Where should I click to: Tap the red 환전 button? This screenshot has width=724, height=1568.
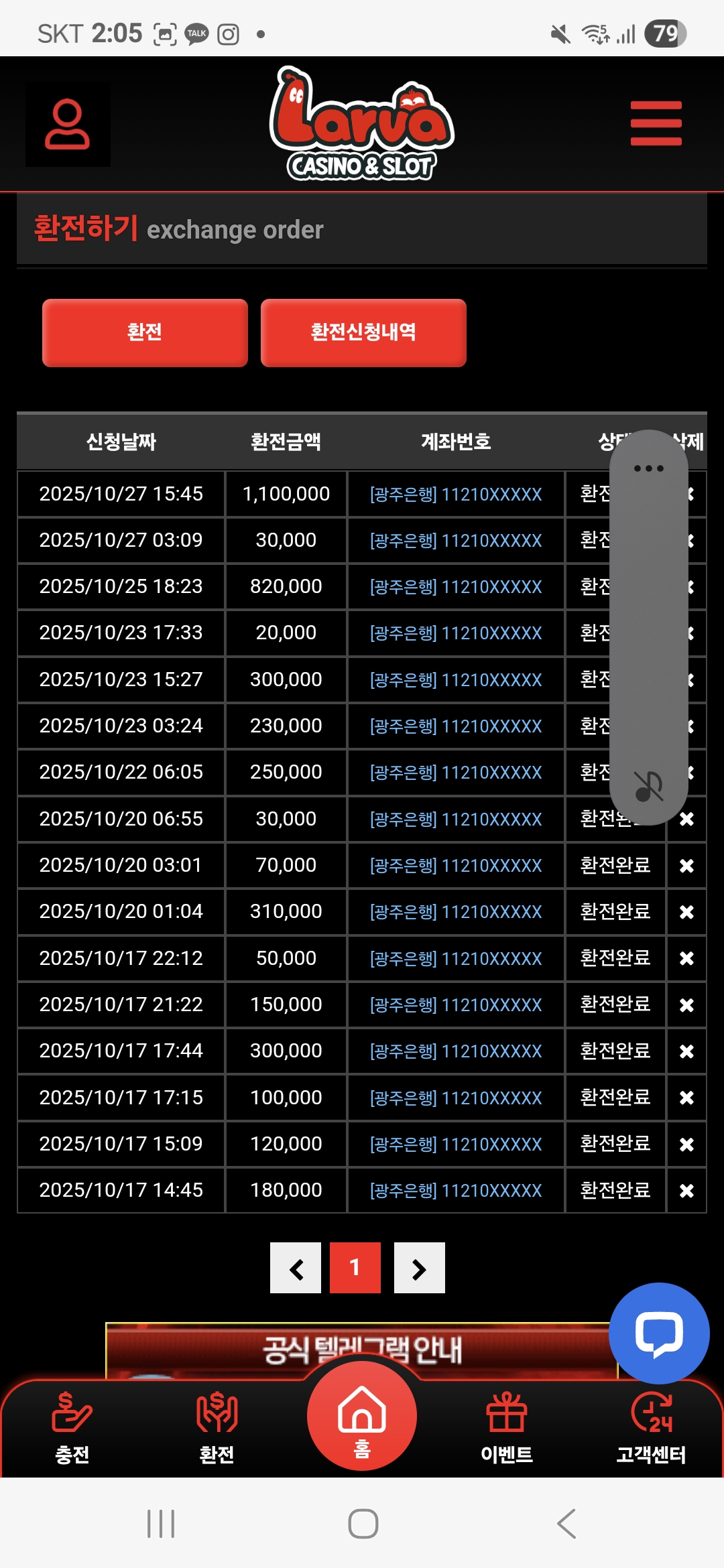[145, 332]
